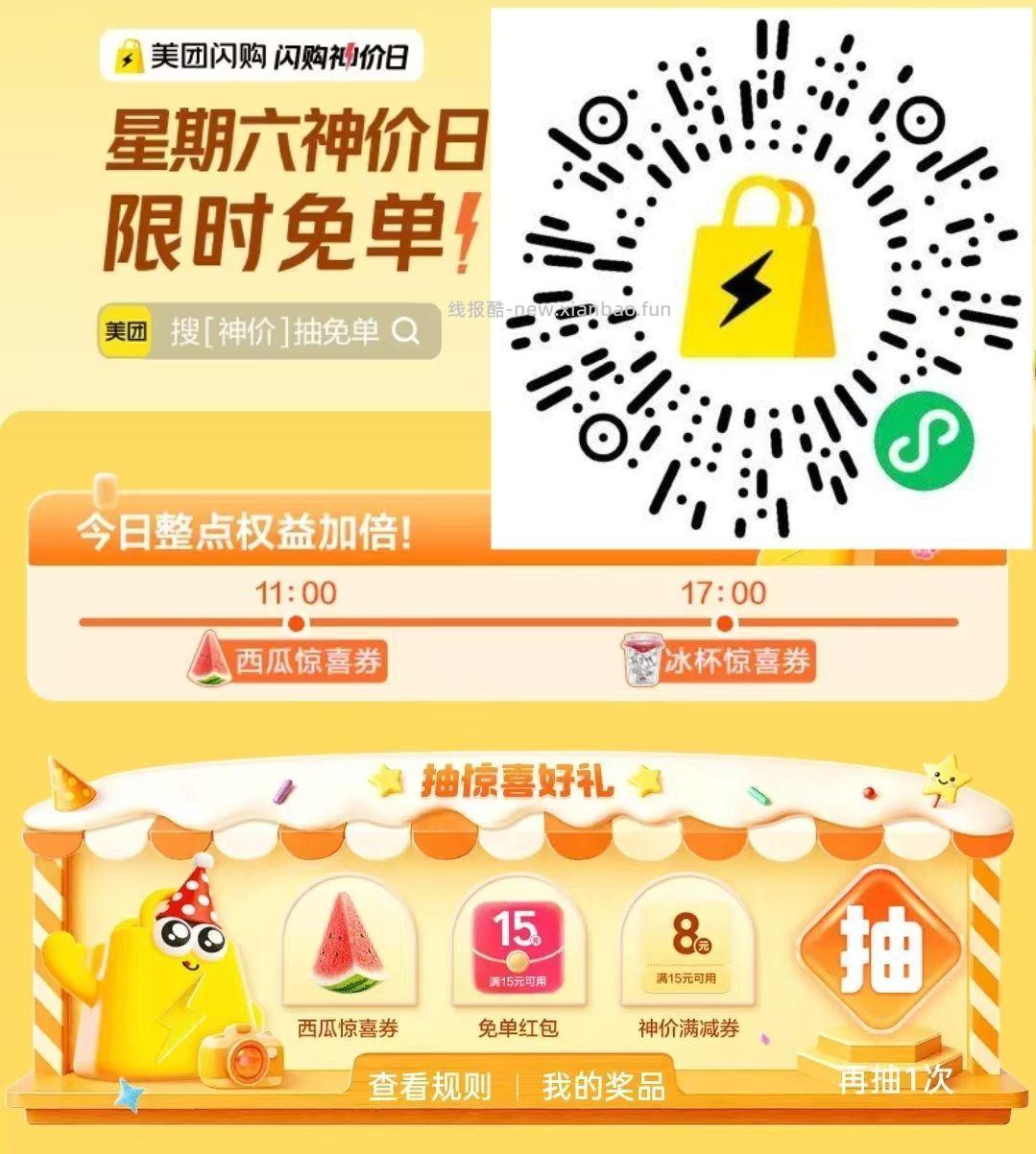The height and width of the screenshot is (1154, 1036).
Task: Tap the 搜[神价]抽免单 search field
Action: (269, 331)
